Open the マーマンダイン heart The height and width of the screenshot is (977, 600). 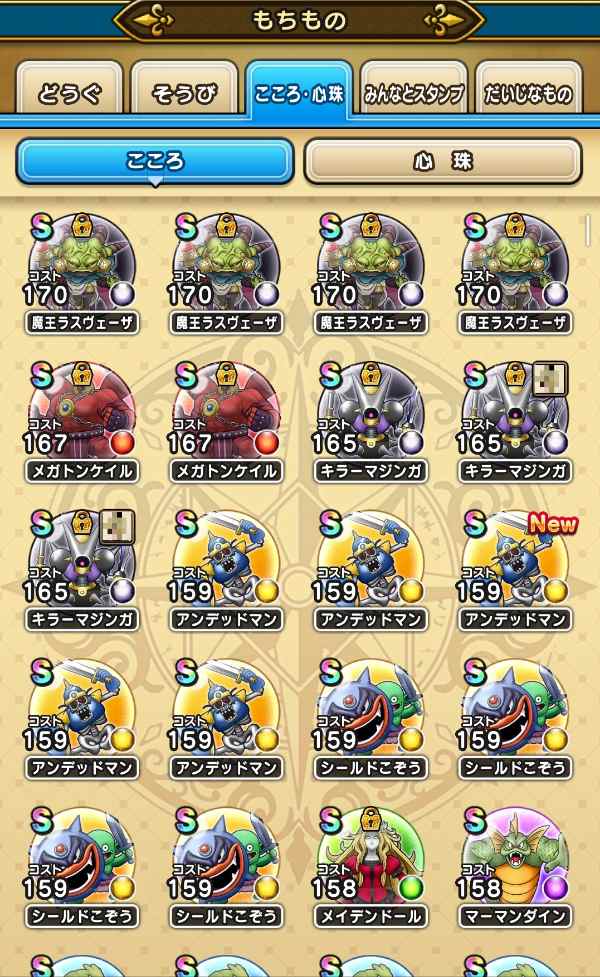pos(515,867)
